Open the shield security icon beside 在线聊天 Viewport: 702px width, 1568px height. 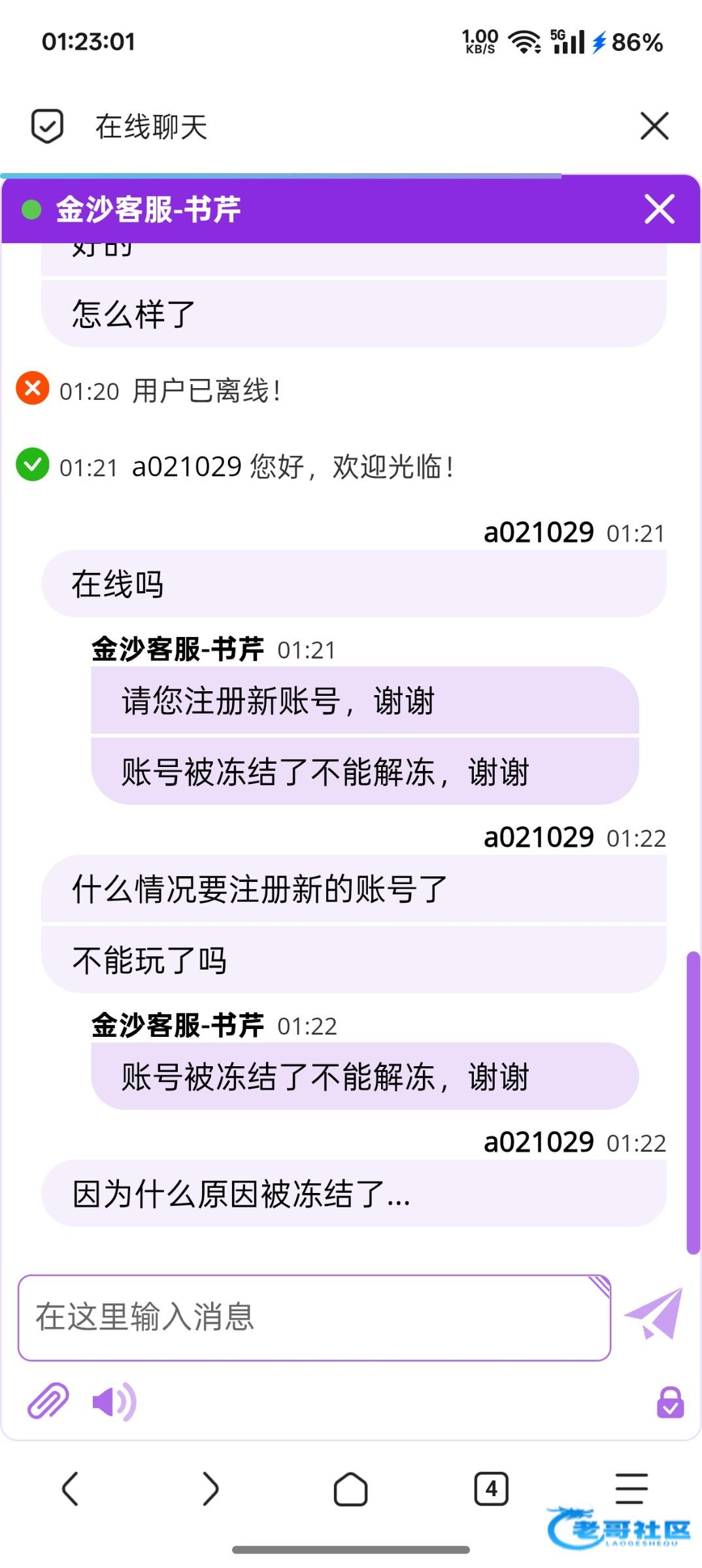(48, 126)
